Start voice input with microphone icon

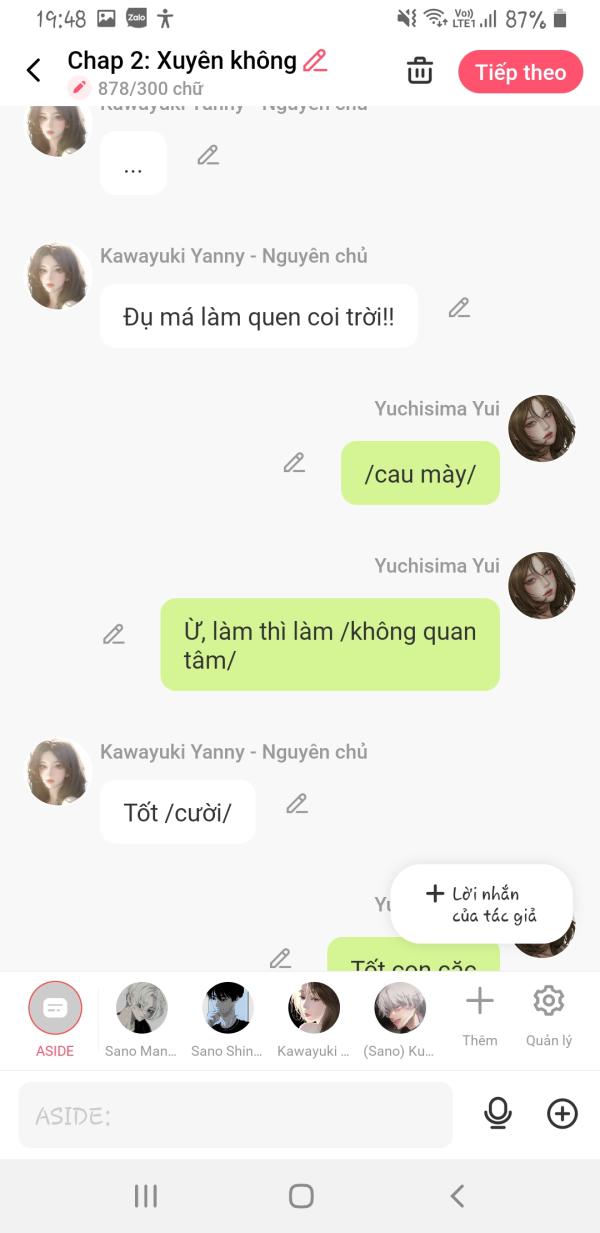[497, 1113]
